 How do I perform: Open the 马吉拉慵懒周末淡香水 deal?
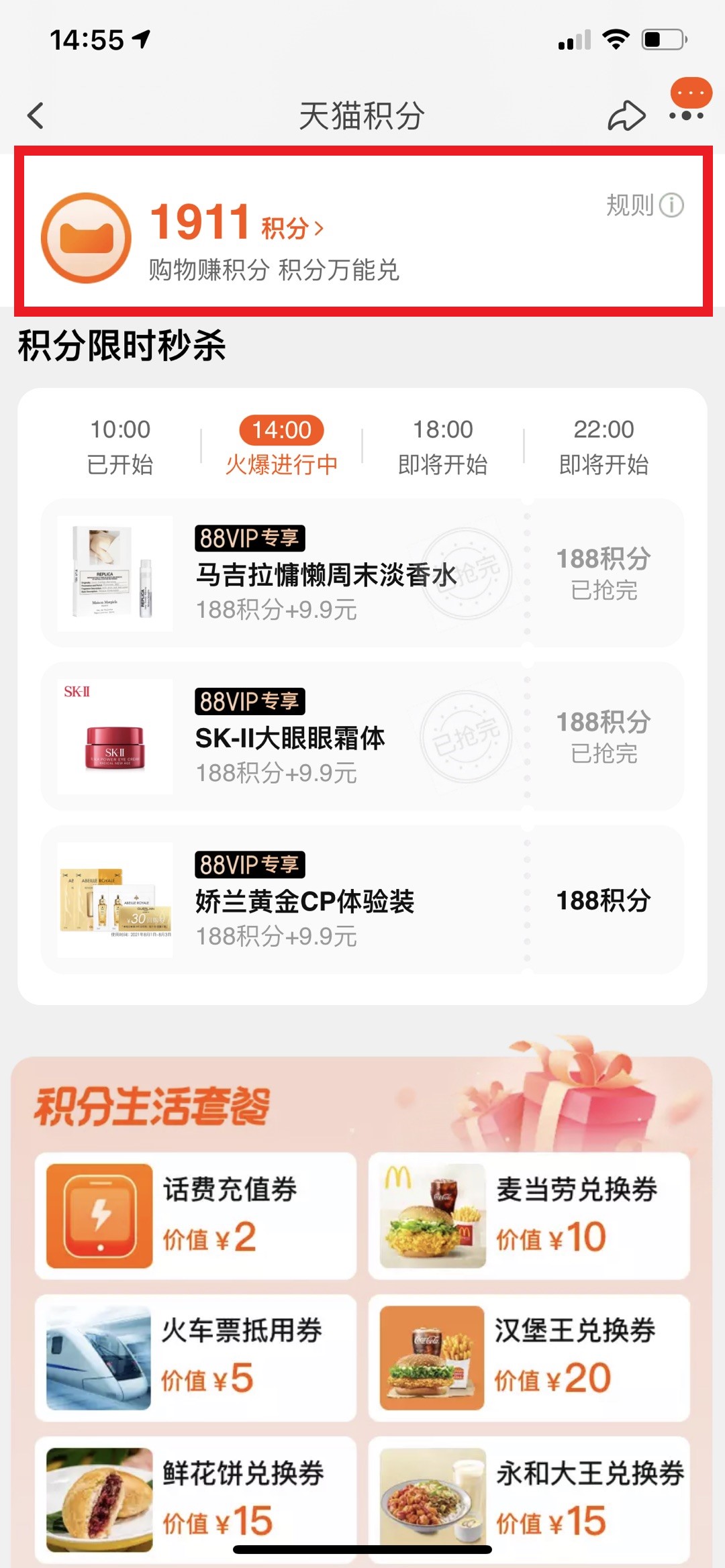[x=362, y=573]
